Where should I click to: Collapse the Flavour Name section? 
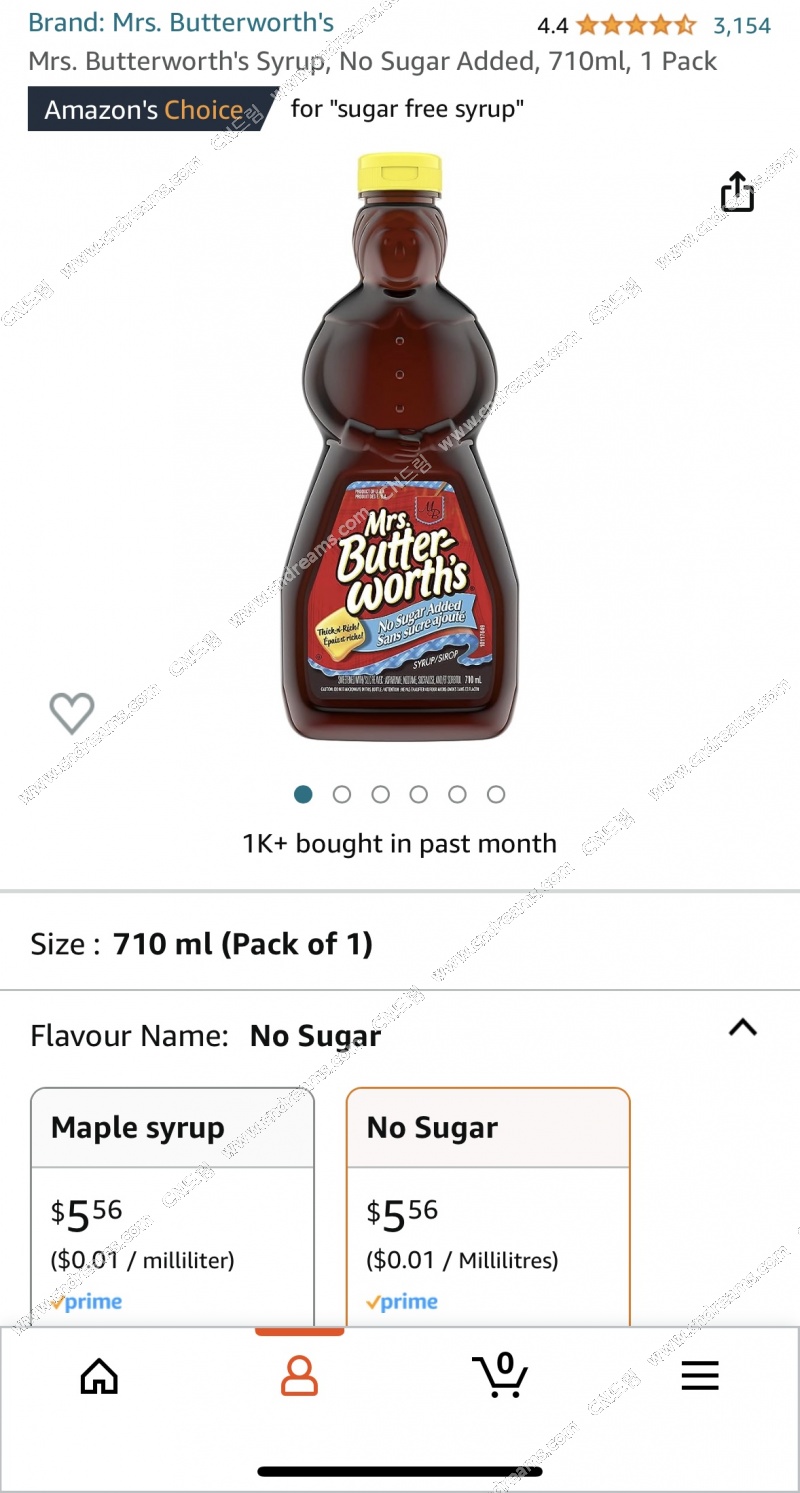743,1028
